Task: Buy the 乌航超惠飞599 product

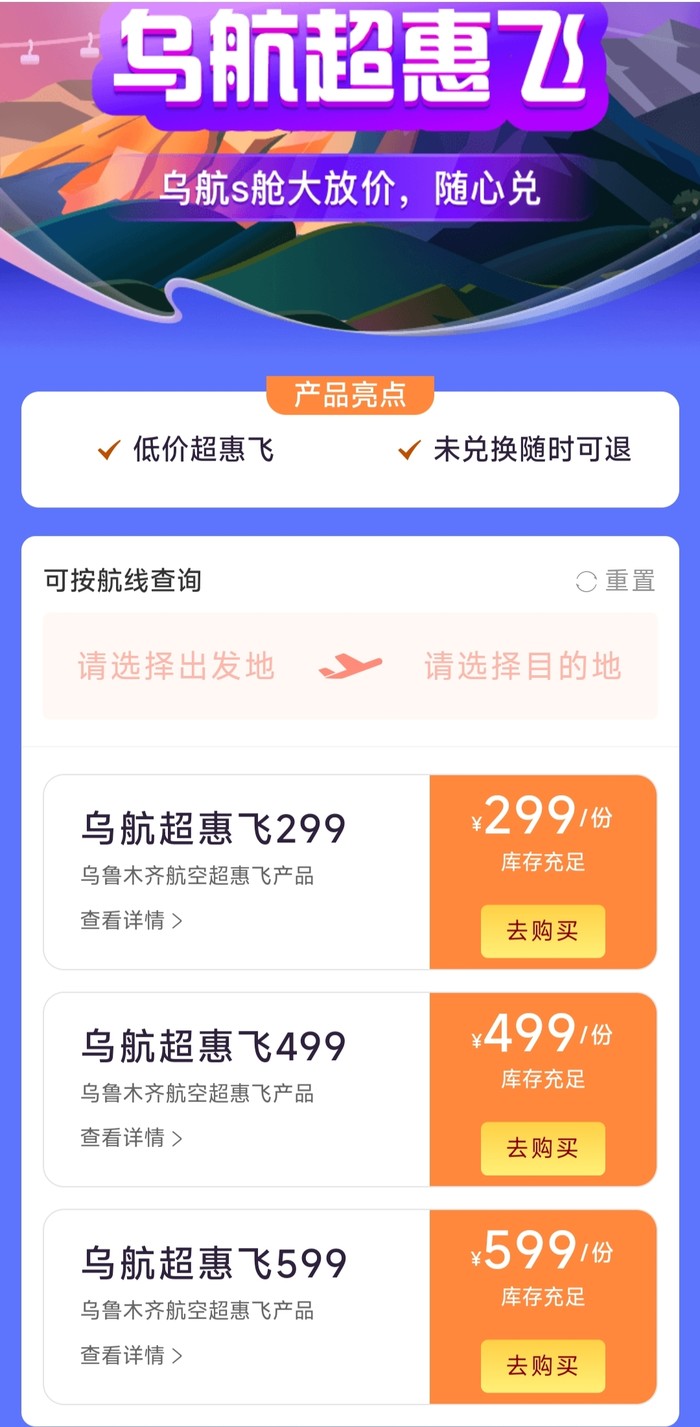Action: tap(542, 1366)
